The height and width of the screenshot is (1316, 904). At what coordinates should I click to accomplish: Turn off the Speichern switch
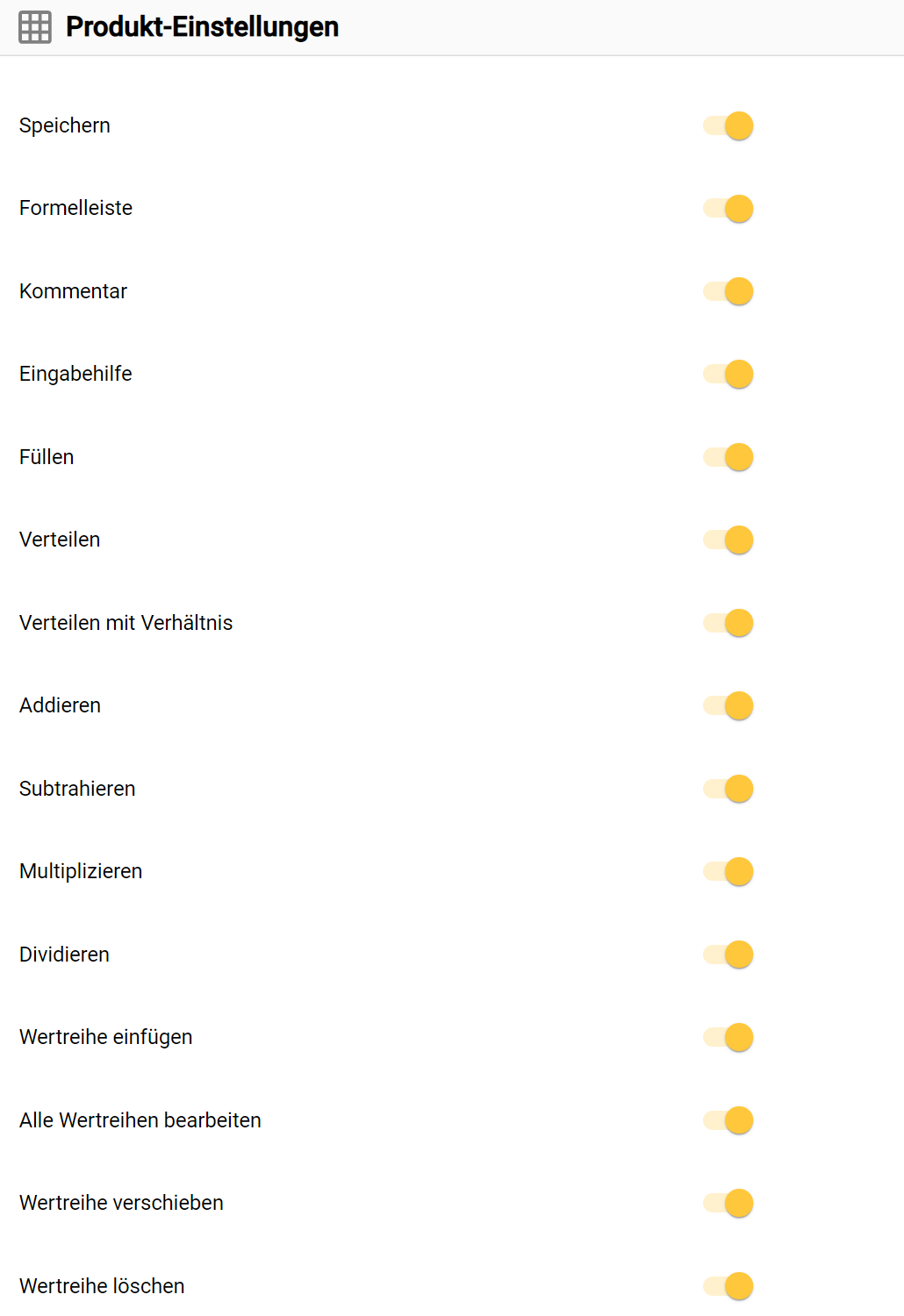(728, 125)
